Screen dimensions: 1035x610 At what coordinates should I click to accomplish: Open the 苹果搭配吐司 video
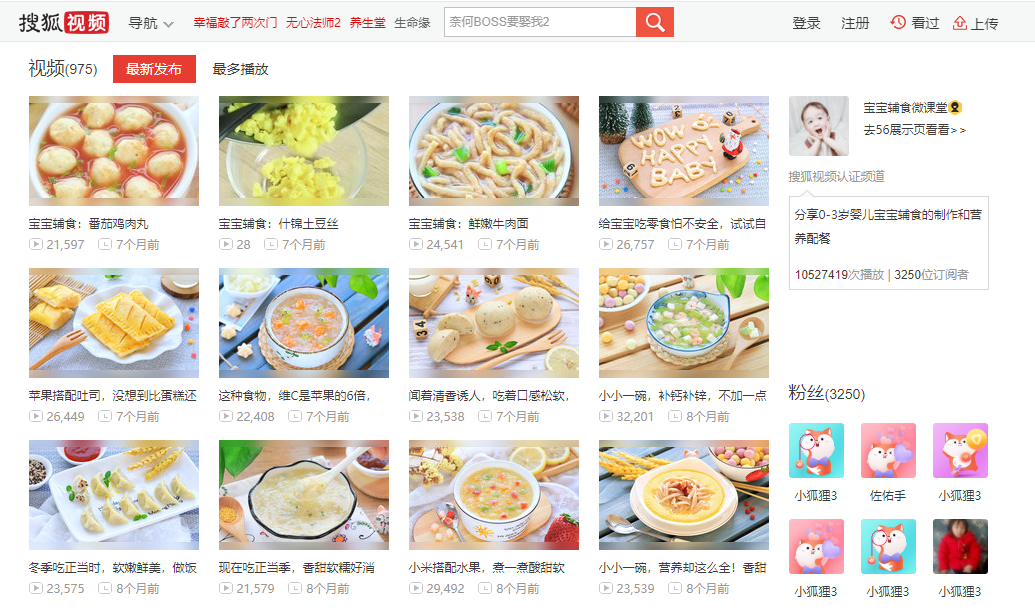tap(113, 323)
